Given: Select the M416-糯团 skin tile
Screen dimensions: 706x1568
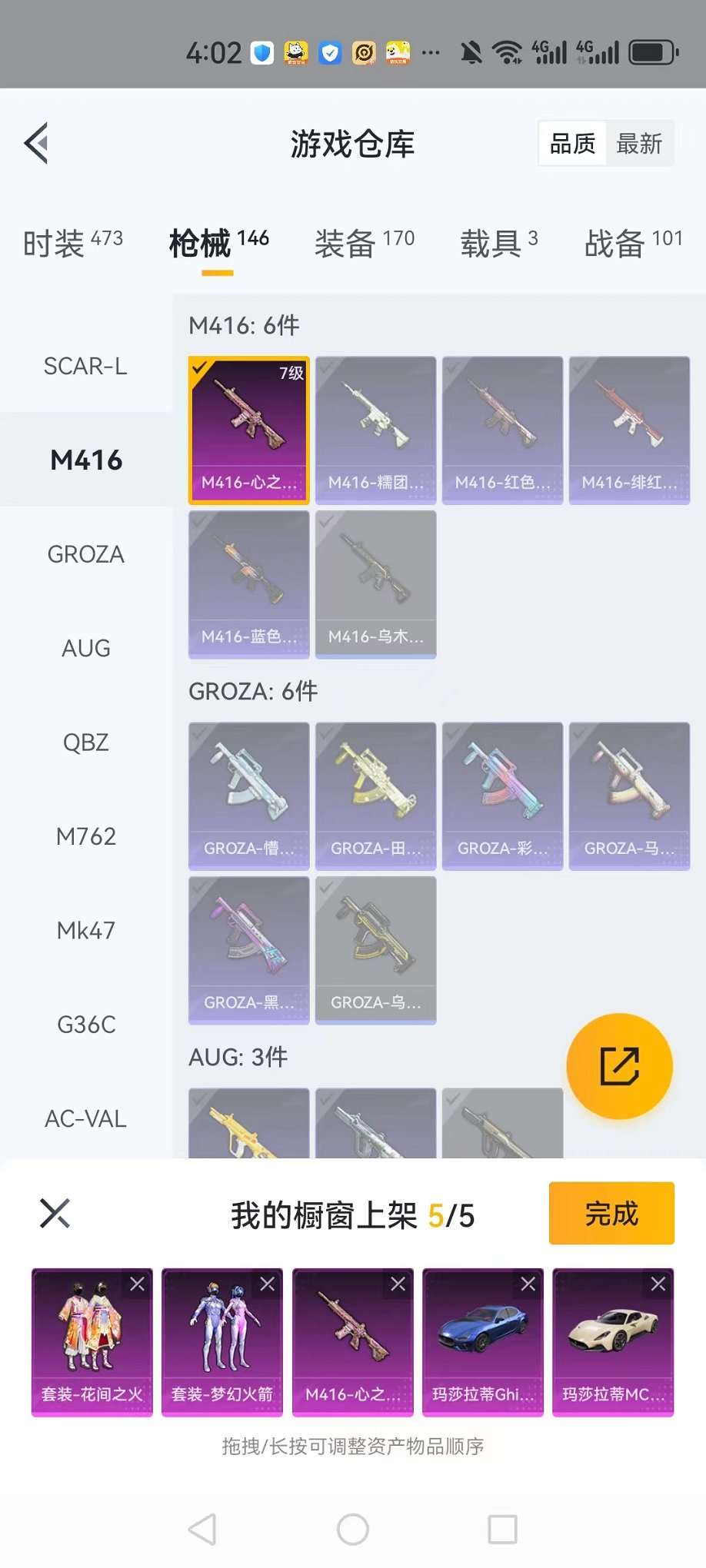Looking at the screenshot, I should [x=375, y=429].
